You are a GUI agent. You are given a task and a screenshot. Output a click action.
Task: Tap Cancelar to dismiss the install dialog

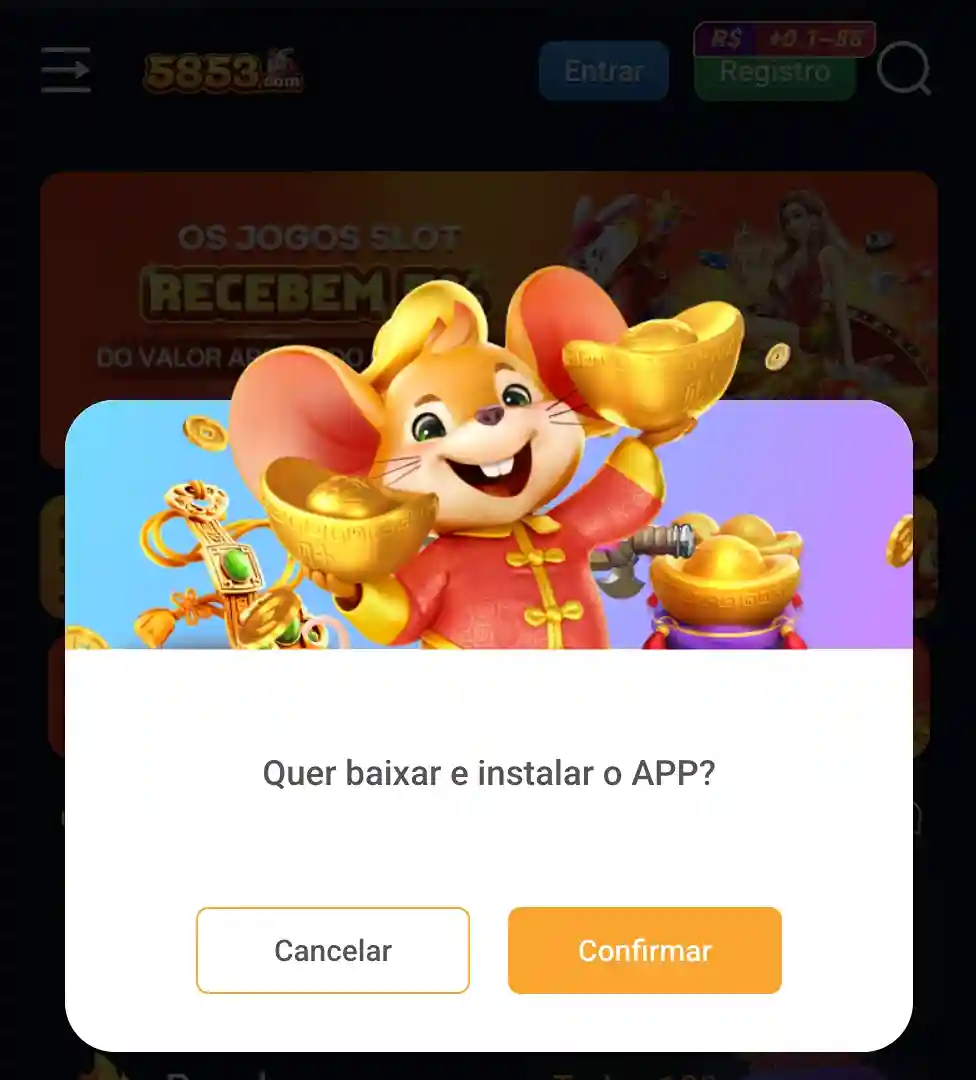pos(332,950)
